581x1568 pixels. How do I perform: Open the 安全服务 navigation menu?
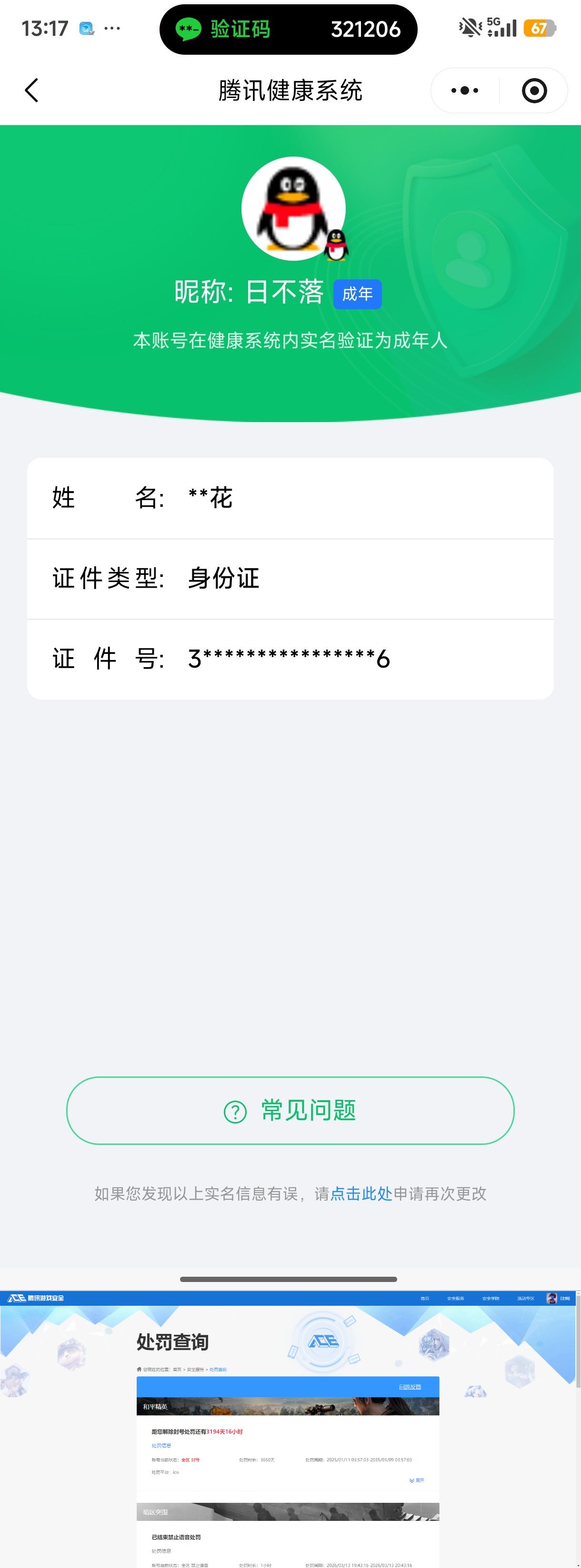click(456, 1297)
